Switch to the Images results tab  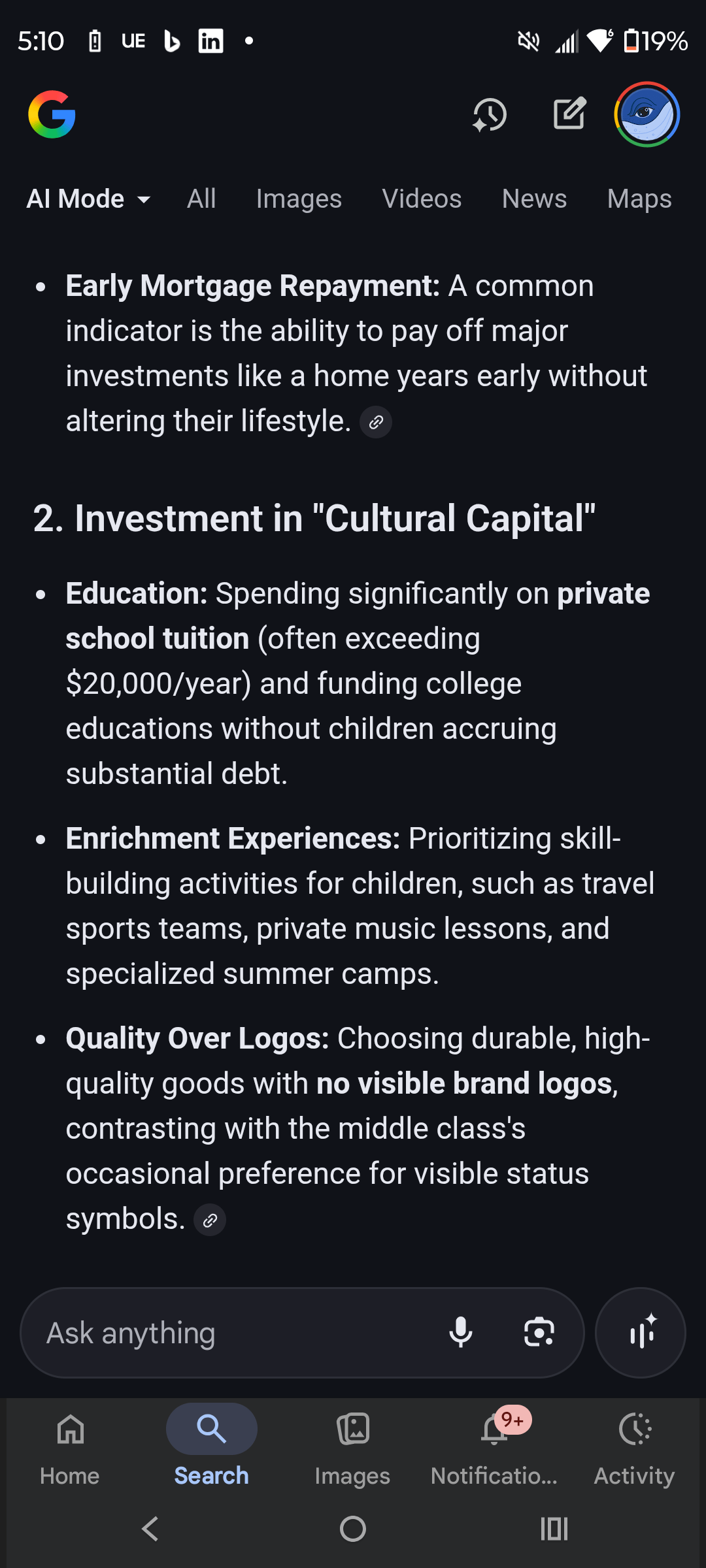point(299,199)
